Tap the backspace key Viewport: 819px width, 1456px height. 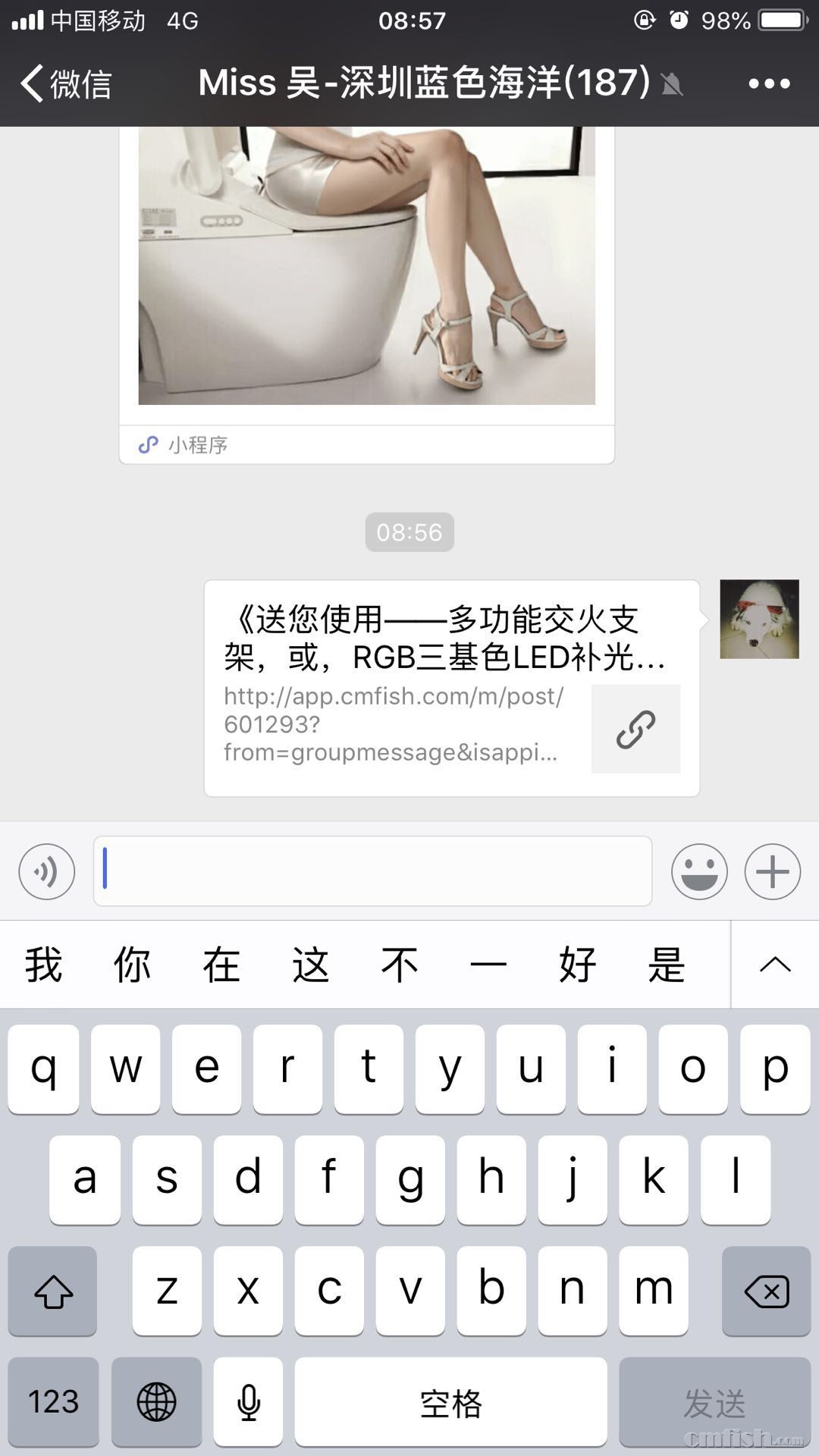tap(766, 1291)
